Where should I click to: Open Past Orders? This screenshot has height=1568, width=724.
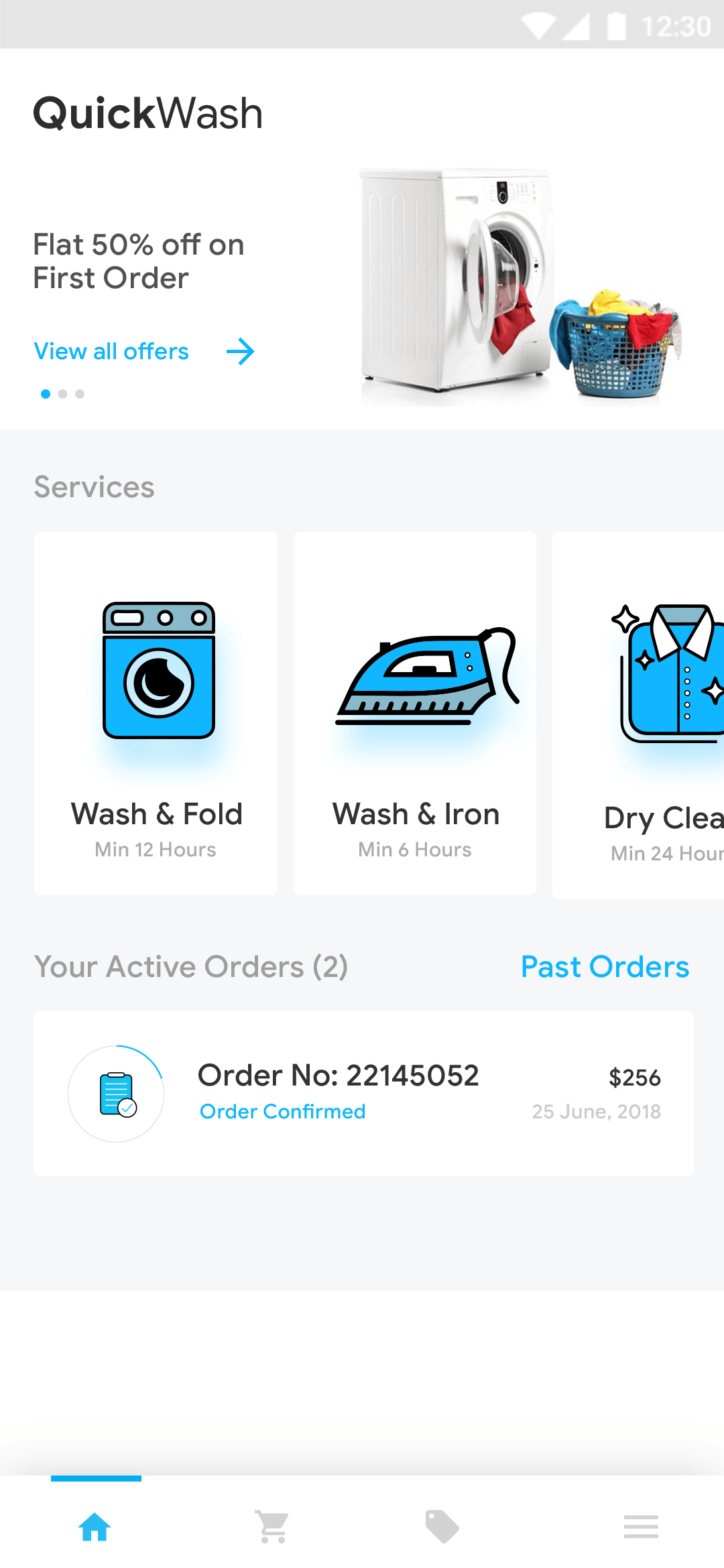click(604, 967)
